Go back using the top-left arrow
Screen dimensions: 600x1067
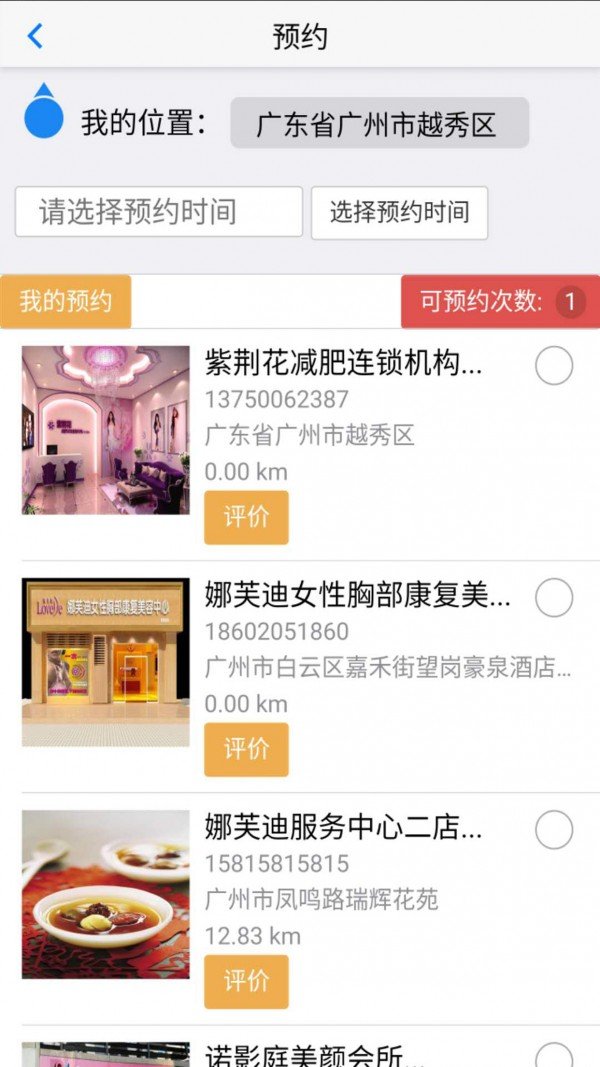pyautogui.click(x=35, y=36)
